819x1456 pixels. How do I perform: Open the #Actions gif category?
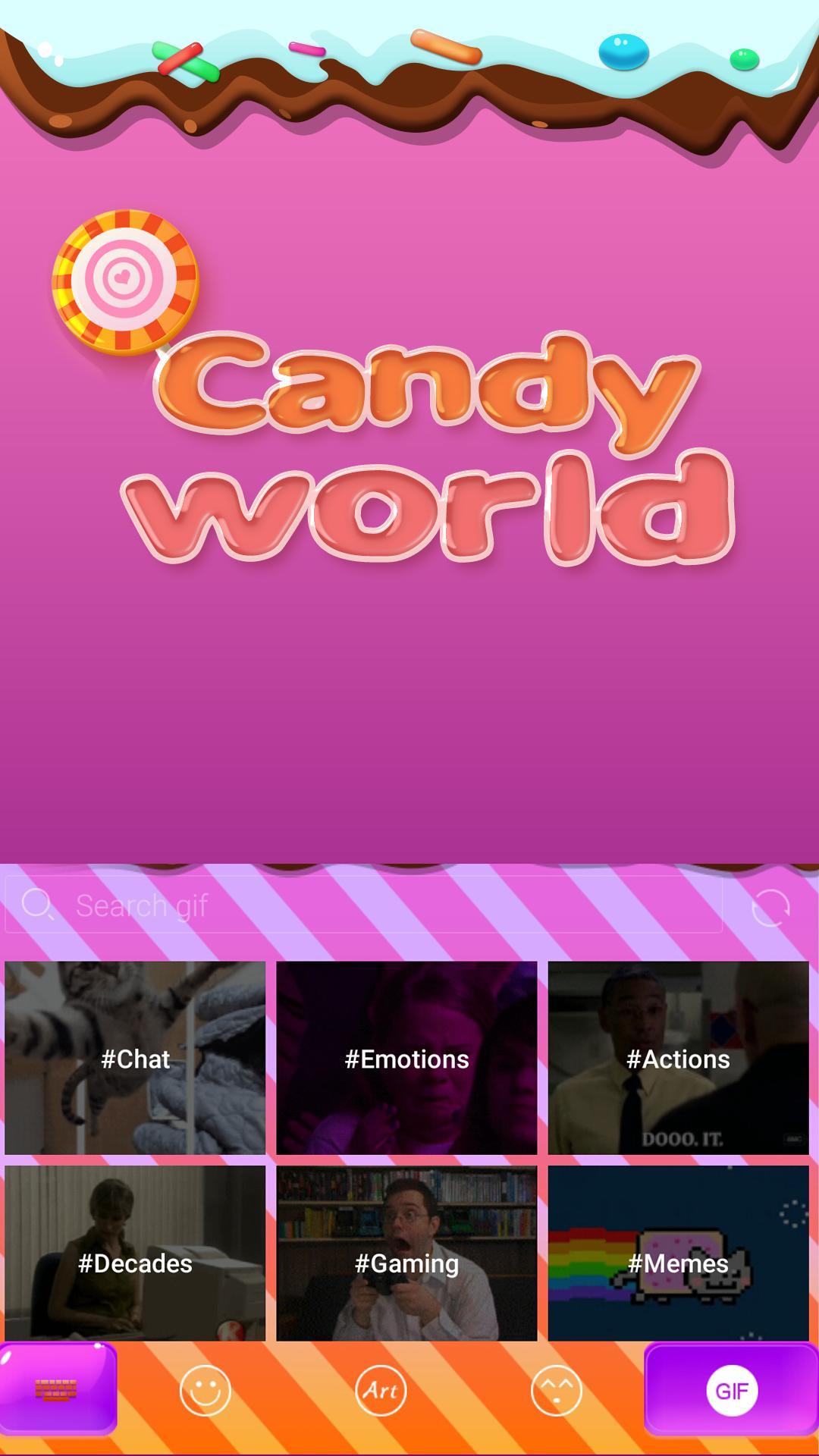click(x=678, y=1058)
